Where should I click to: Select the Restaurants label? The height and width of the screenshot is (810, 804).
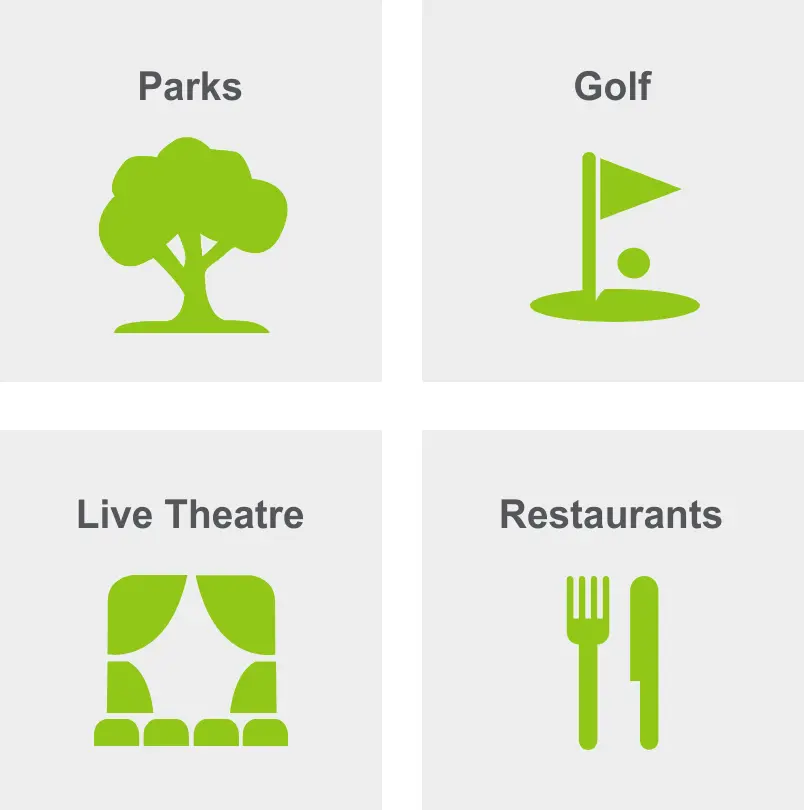pos(612,515)
